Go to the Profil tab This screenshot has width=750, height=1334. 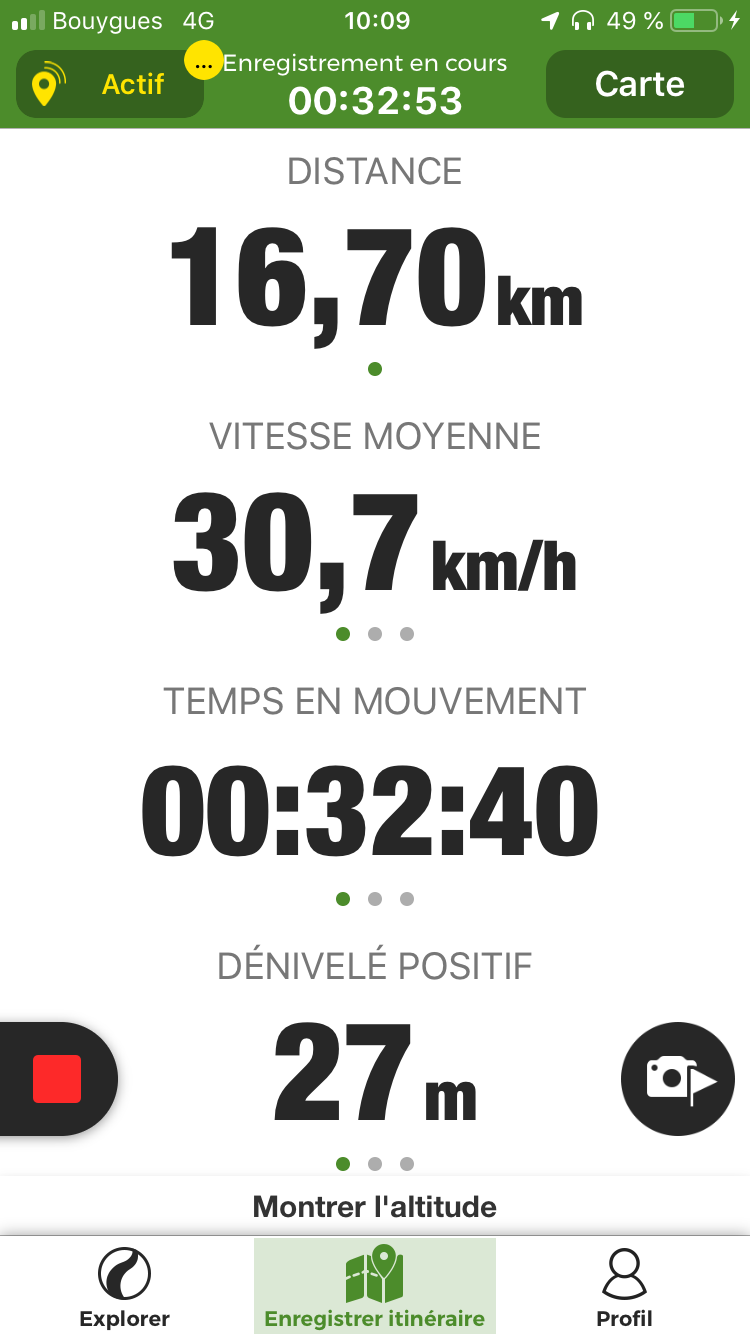[x=625, y=1288]
